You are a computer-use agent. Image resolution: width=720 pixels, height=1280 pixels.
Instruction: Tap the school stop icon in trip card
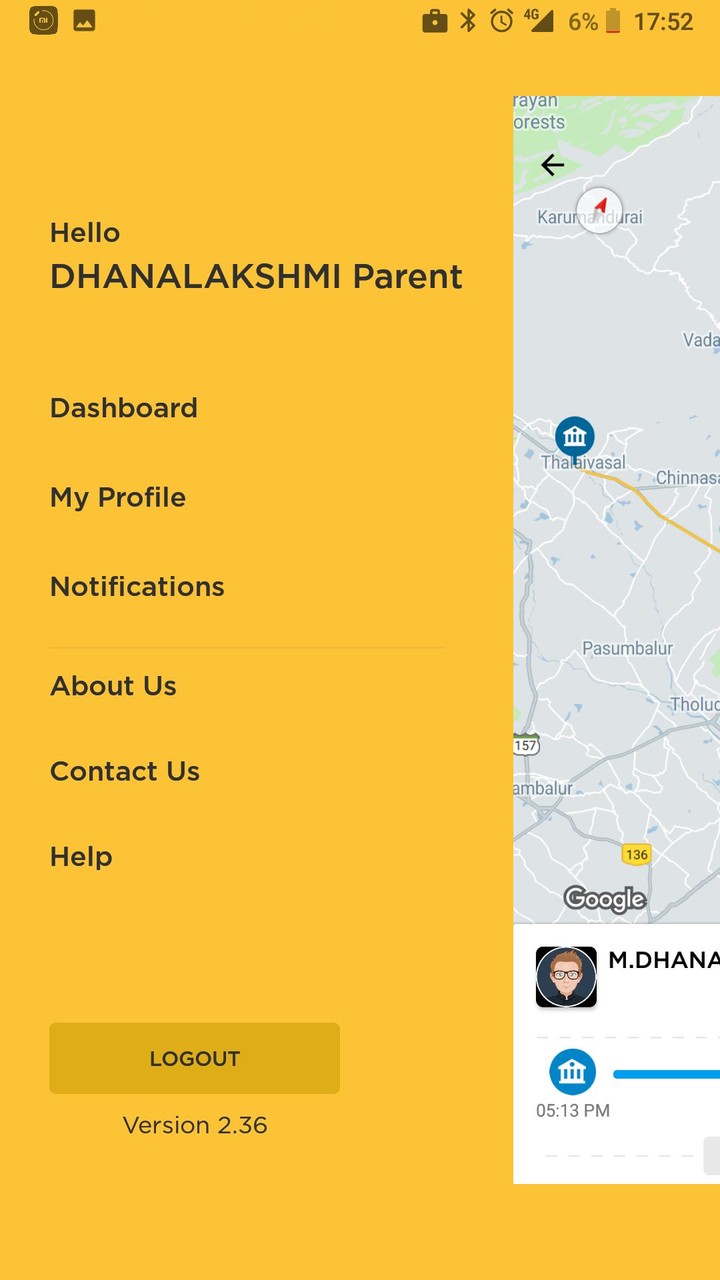[x=572, y=1071]
